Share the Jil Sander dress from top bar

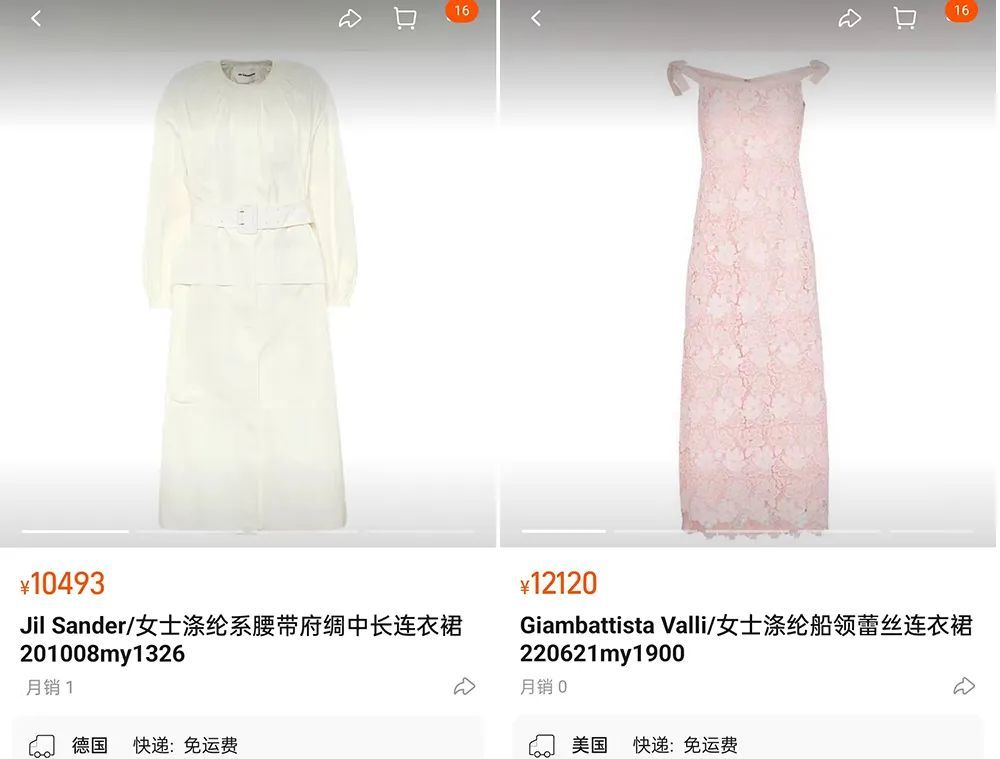[350, 18]
